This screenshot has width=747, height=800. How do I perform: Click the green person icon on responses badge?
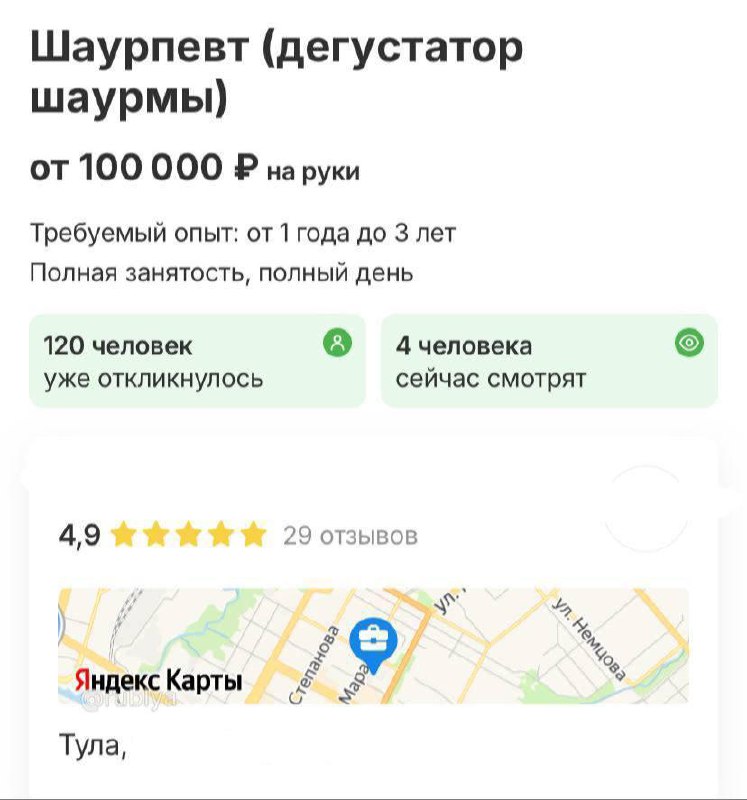(335, 345)
